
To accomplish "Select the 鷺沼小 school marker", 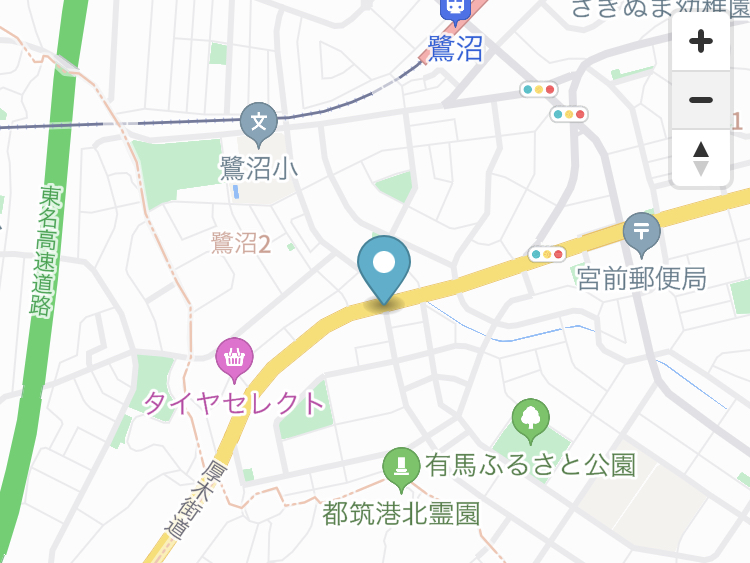I will tap(258, 123).
